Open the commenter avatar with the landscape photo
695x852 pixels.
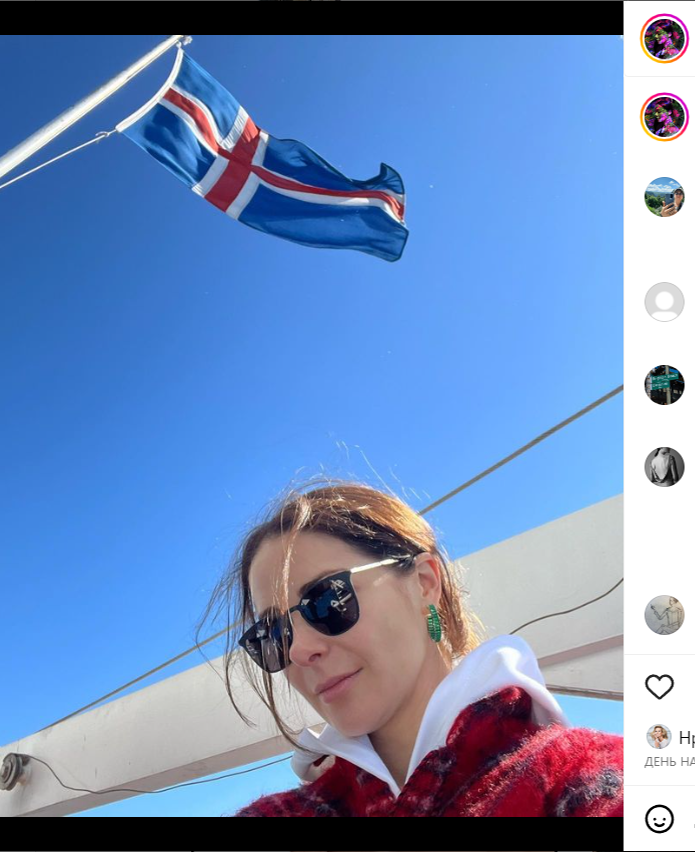664,197
